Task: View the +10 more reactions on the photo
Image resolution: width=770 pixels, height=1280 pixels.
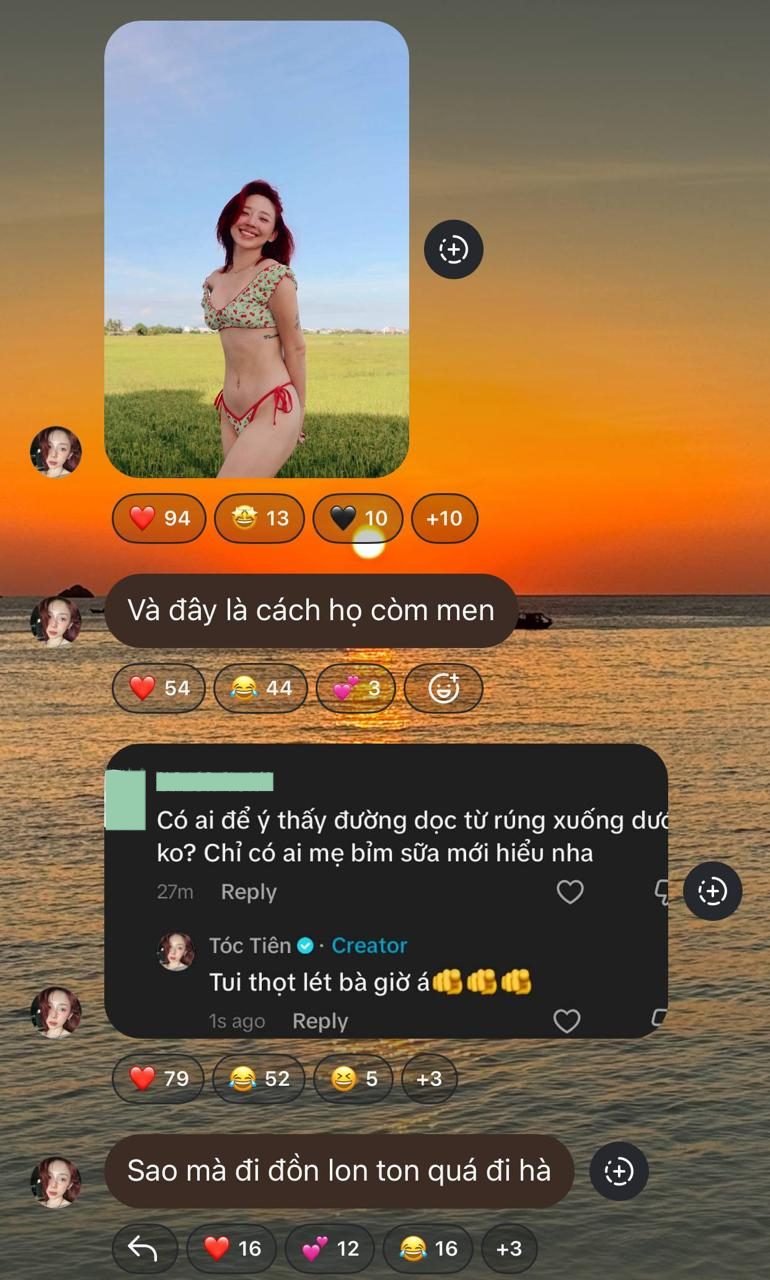Action: coord(444,518)
